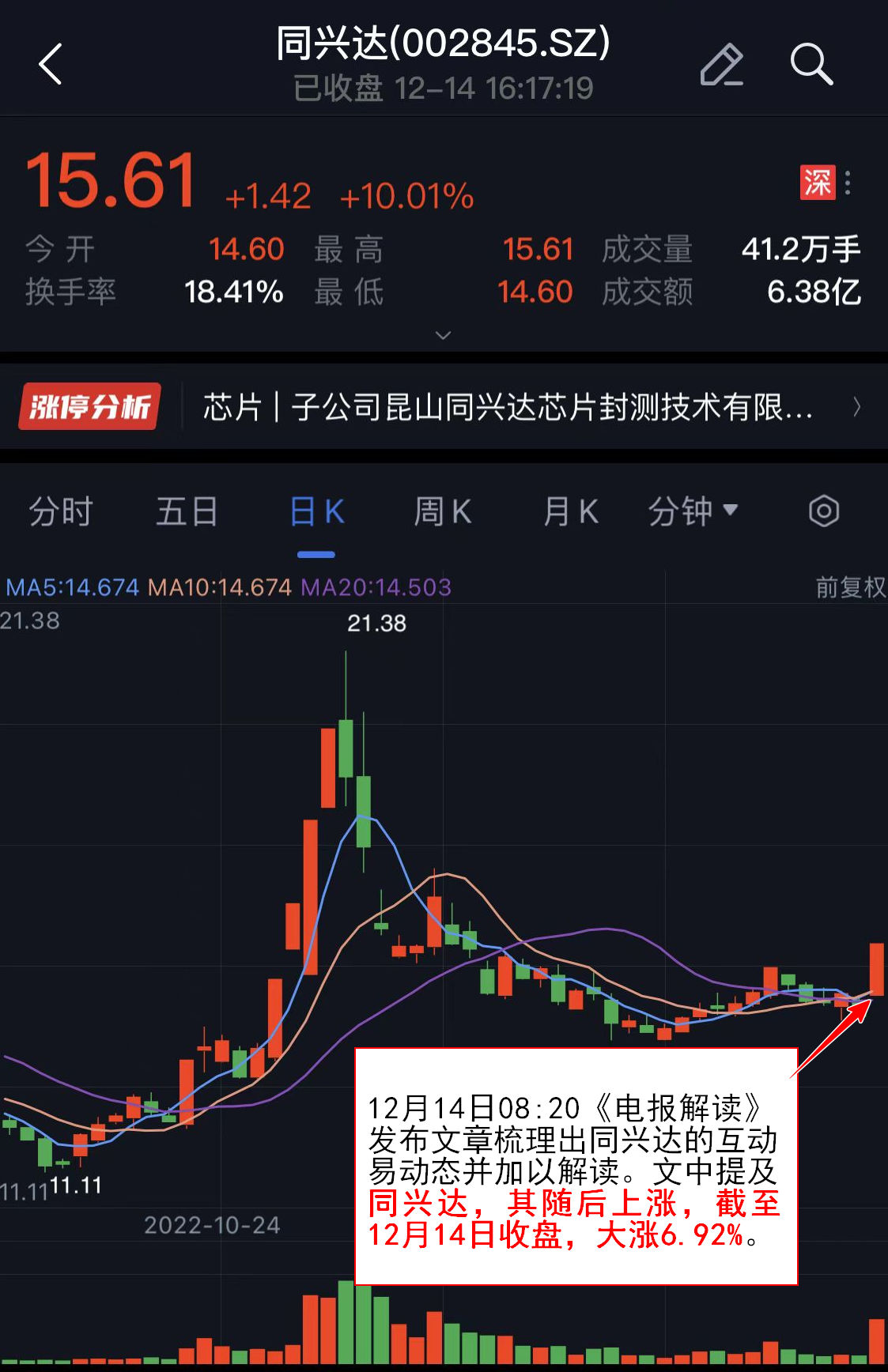888x1372 pixels.
Task: Expand more quote details with the chevron
Action: pyautogui.click(x=444, y=336)
